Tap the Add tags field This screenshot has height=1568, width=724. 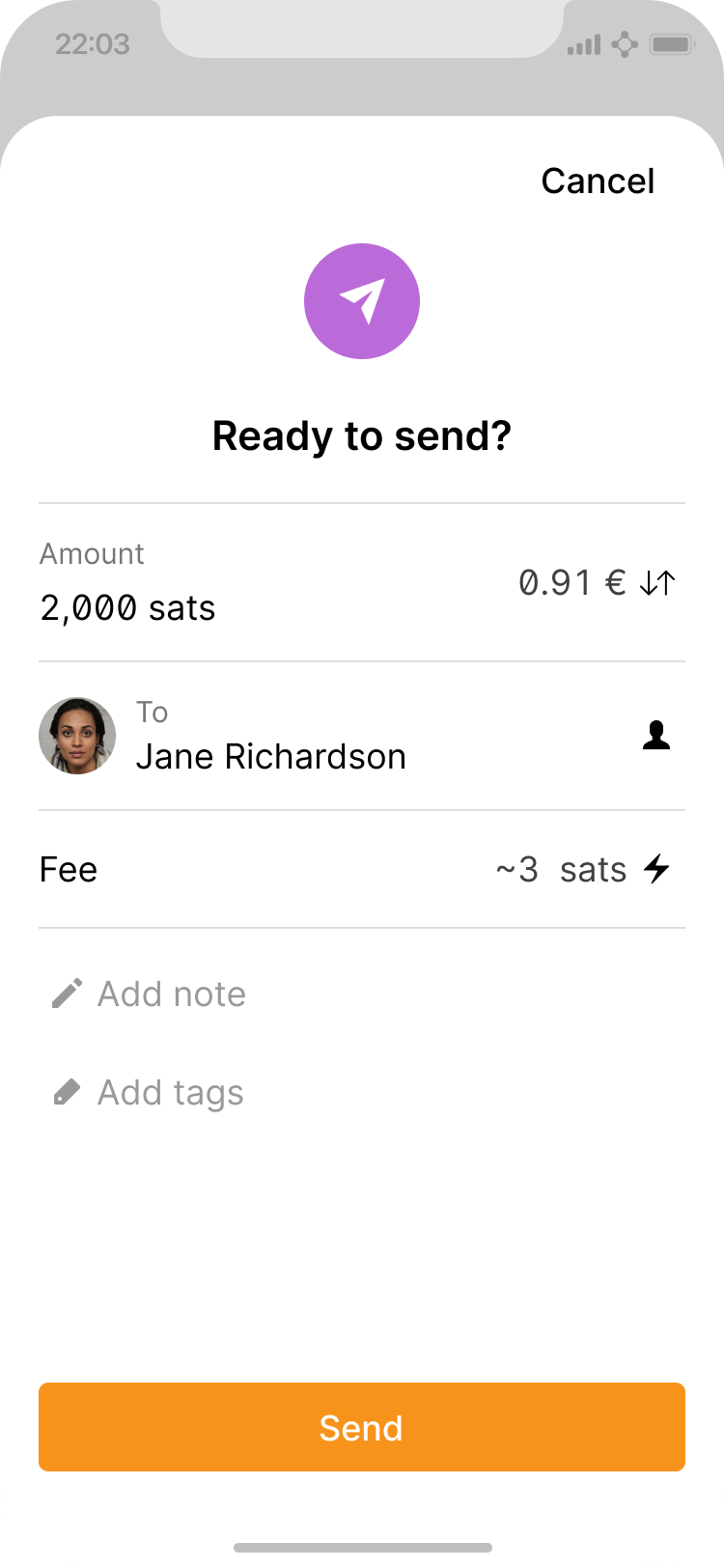pos(170,1093)
